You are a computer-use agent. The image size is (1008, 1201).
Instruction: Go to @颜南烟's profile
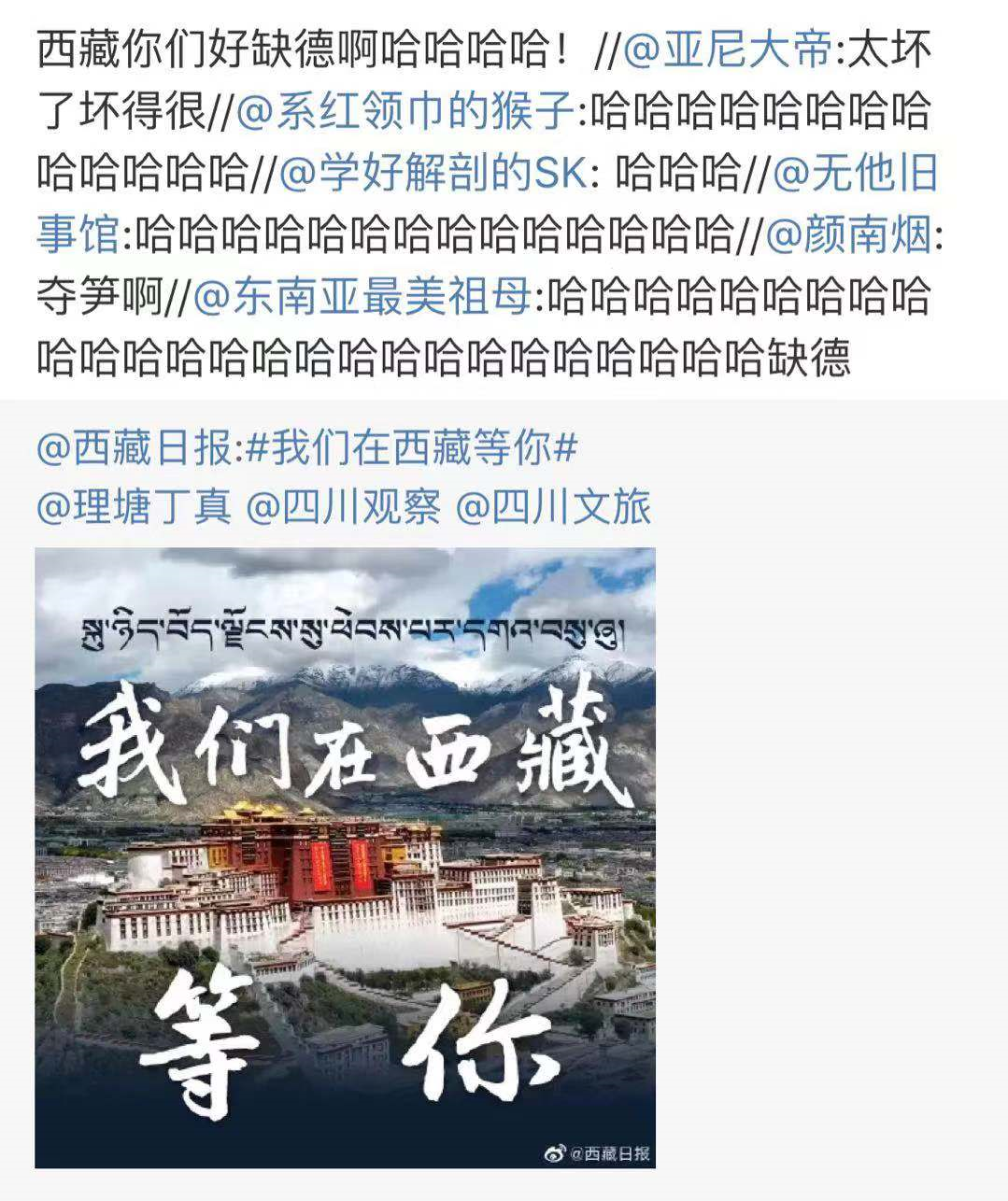(848, 235)
